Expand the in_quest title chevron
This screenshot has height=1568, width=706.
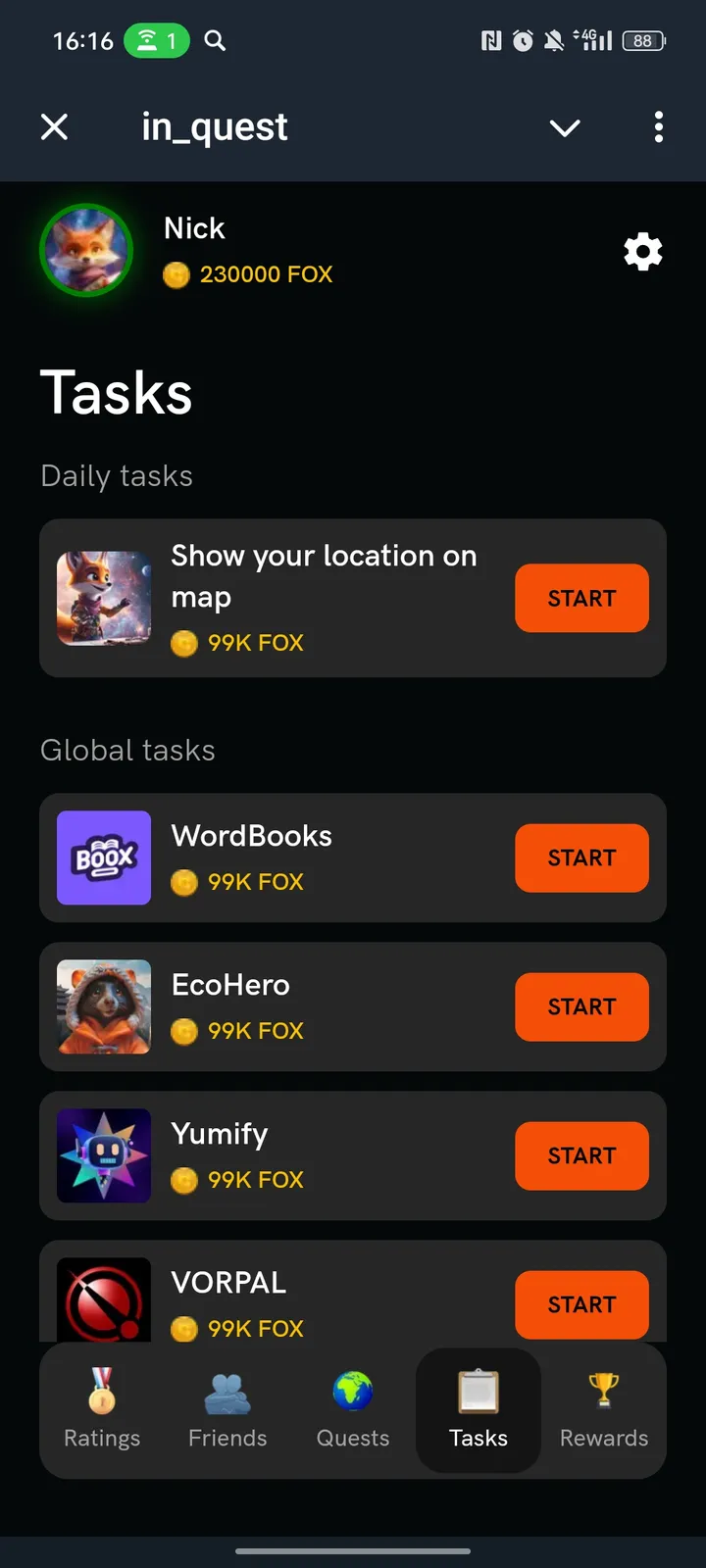(x=565, y=127)
